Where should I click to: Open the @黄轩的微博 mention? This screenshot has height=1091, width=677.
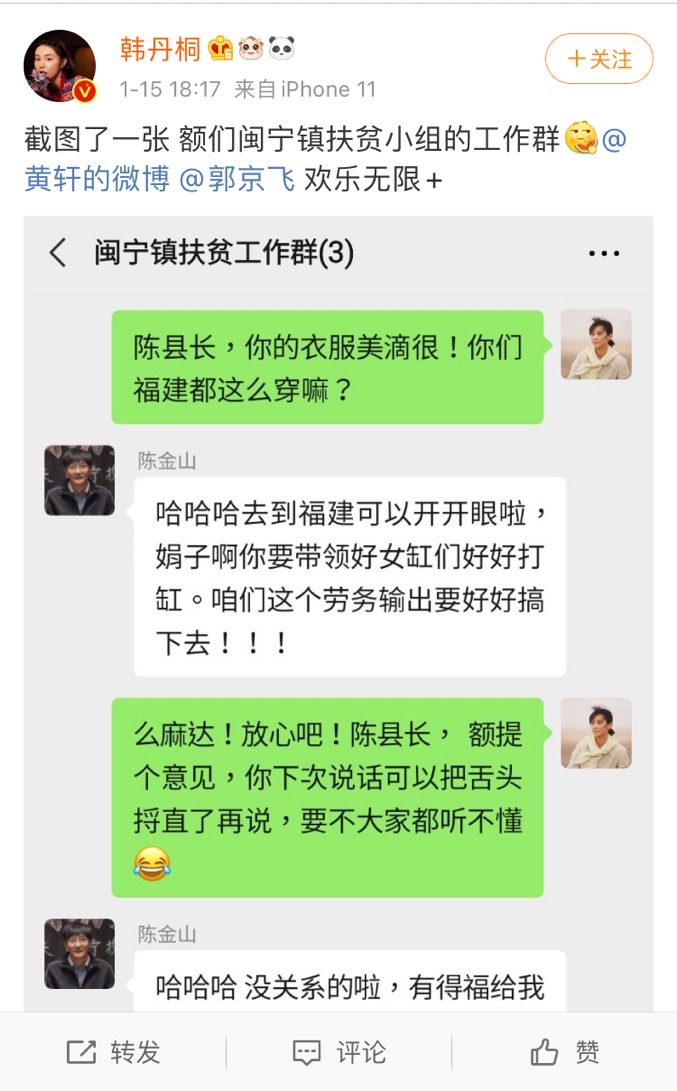click(96, 179)
